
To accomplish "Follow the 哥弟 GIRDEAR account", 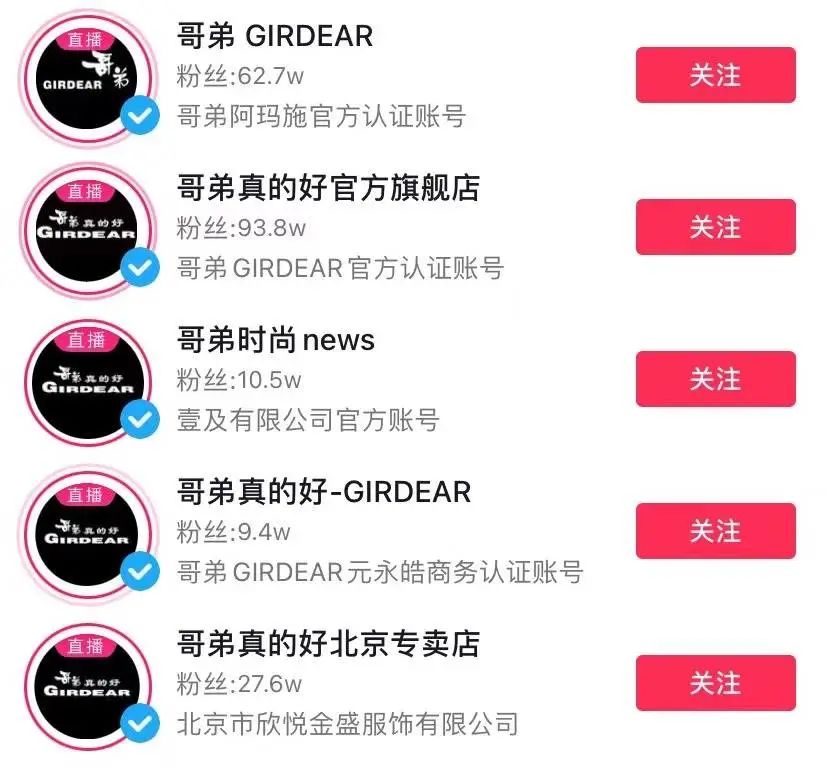I will pos(715,75).
